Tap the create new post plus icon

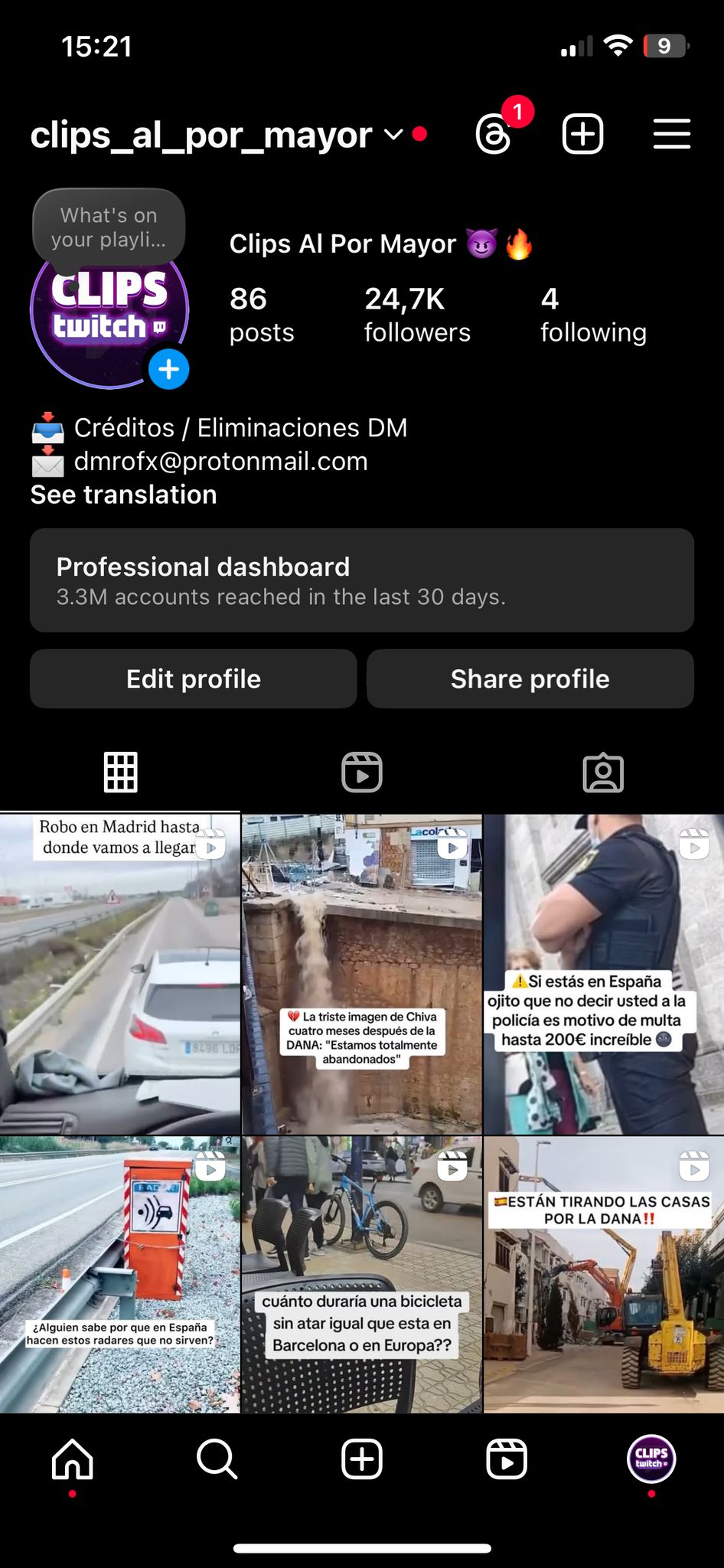(583, 135)
